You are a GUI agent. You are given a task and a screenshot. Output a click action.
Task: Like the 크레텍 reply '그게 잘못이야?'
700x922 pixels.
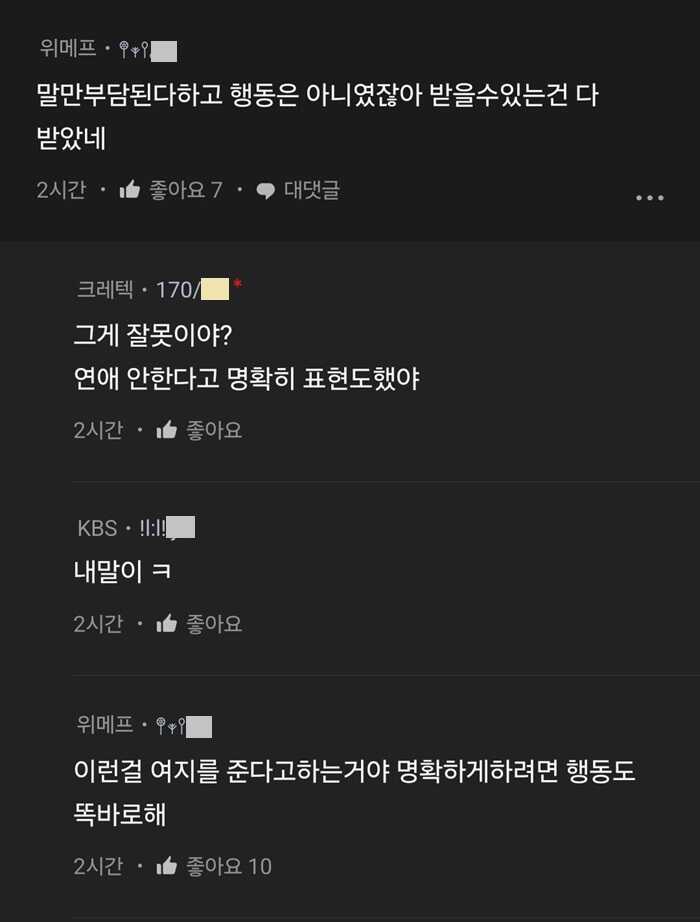pos(167,431)
